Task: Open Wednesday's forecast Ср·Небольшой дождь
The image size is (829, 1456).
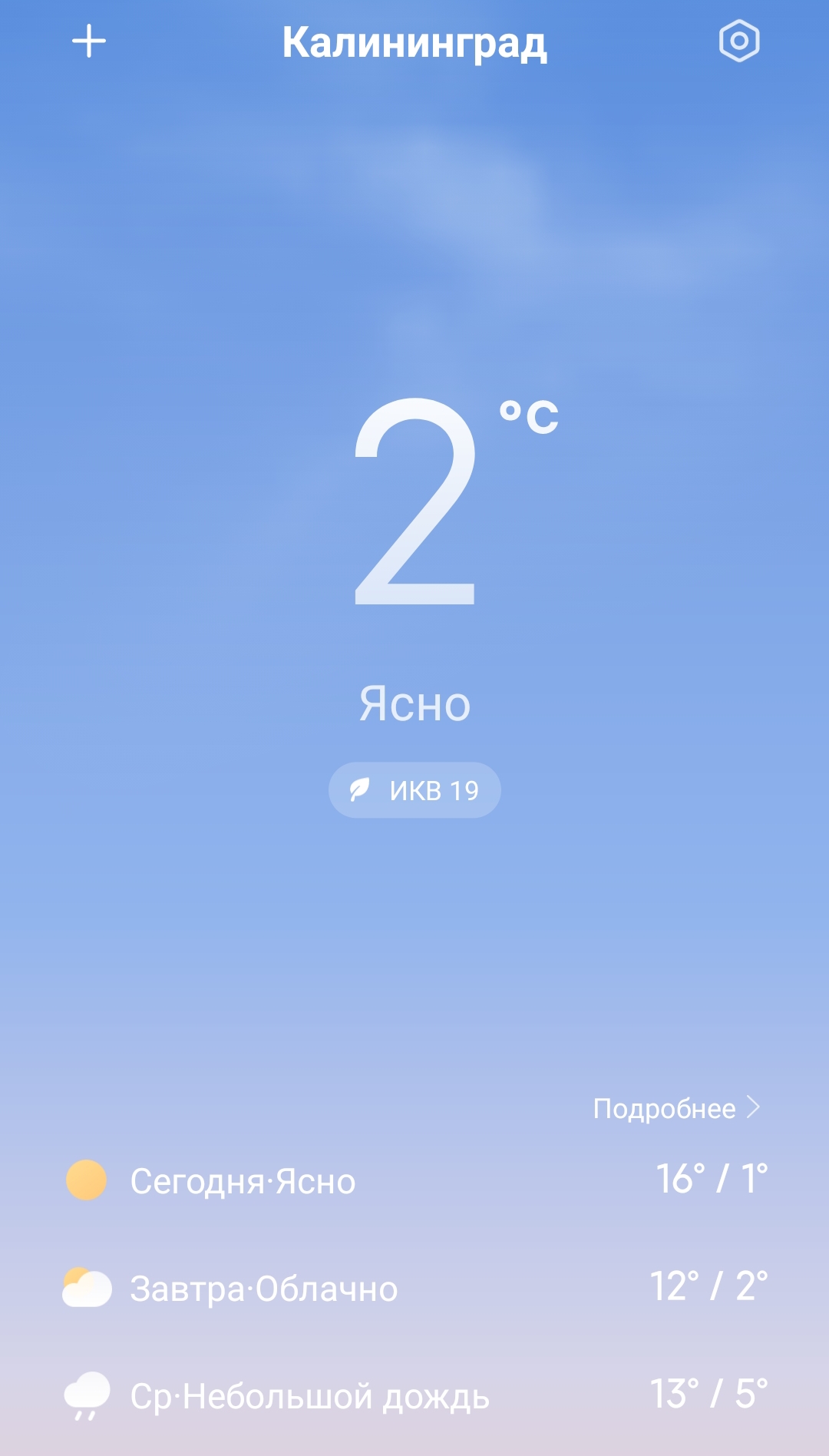Action: tap(414, 1395)
